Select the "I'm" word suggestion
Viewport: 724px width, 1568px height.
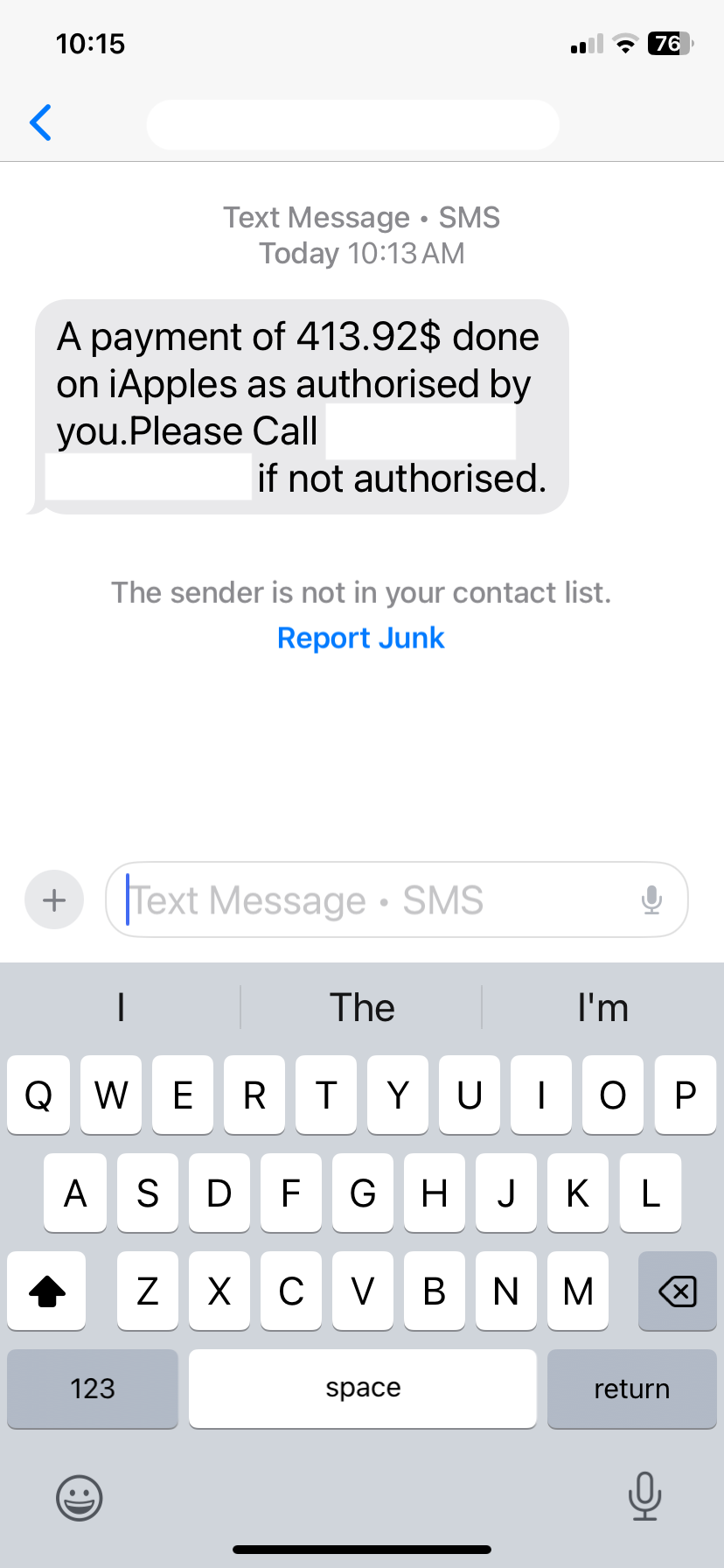602,1008
